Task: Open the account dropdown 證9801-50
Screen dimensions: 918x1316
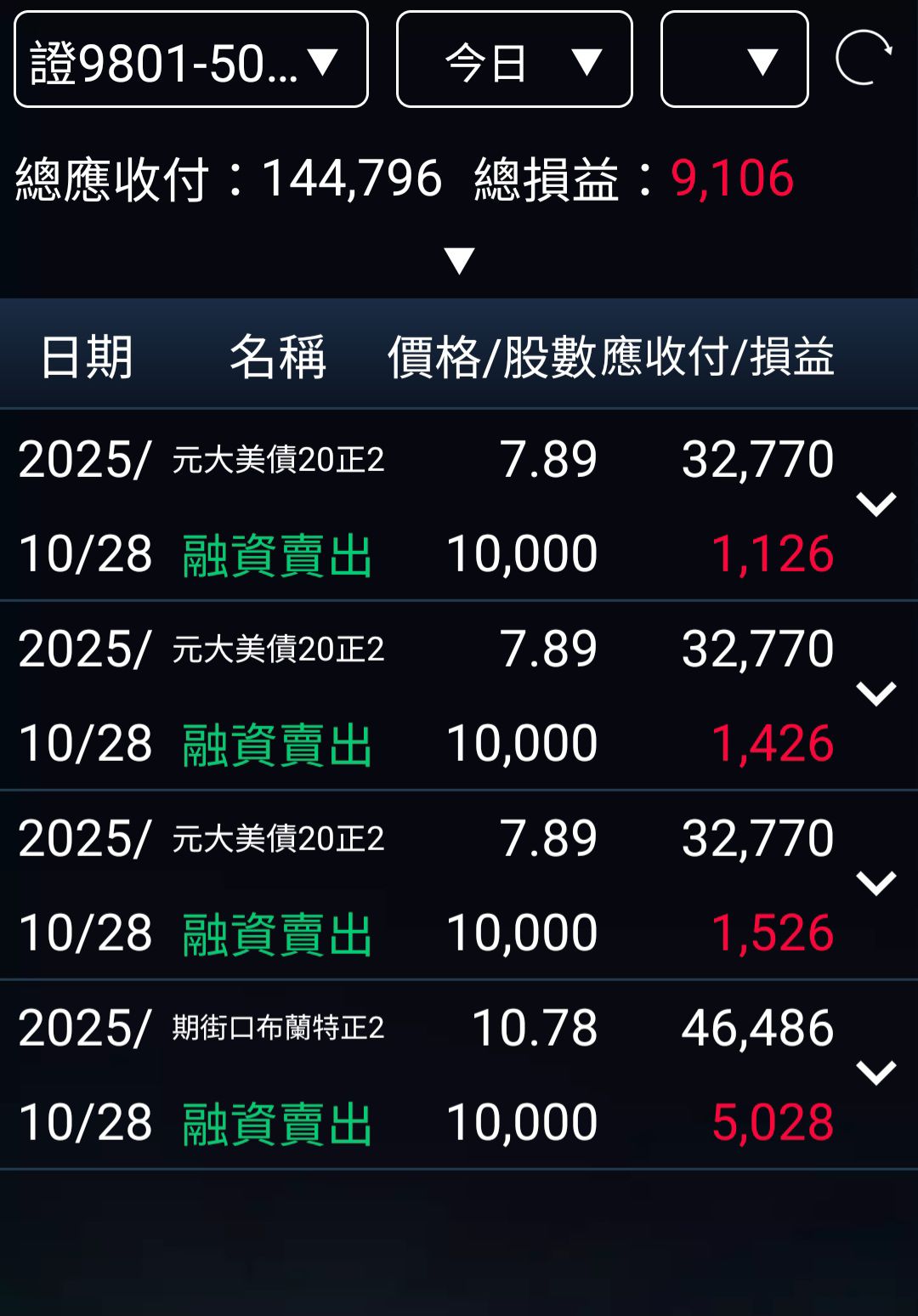Action: click(x=191, y=60)
